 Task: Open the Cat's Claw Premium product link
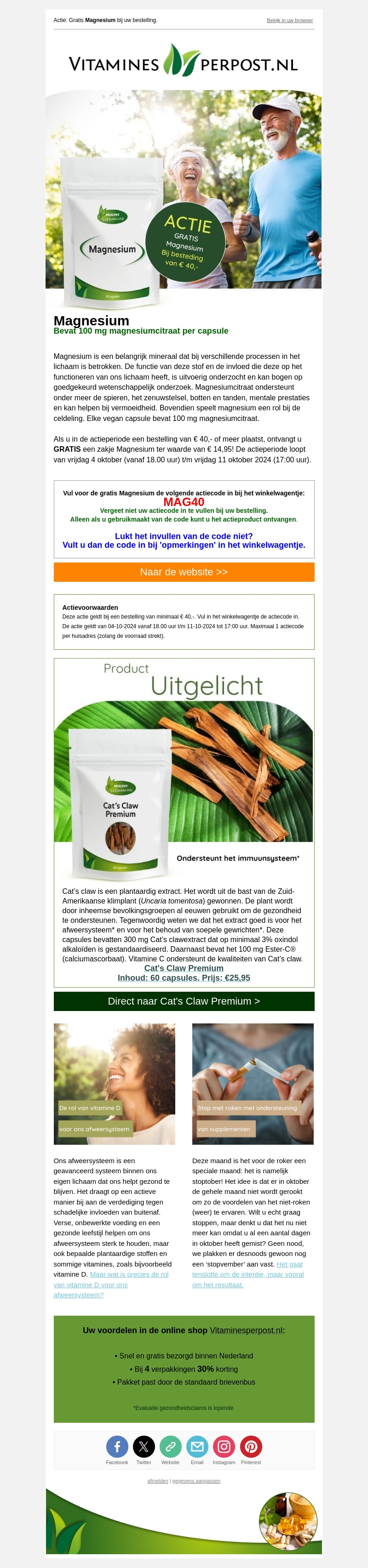(x=184, y=968)
